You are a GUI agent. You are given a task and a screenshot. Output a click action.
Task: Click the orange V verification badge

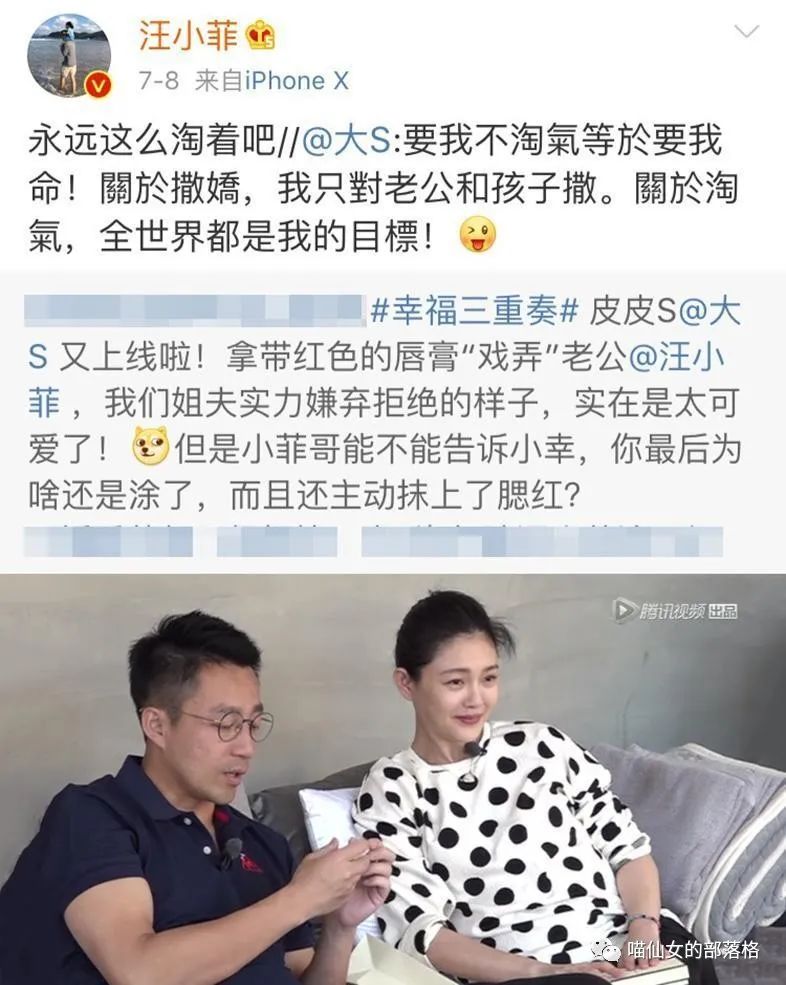[x=95, y=83]
